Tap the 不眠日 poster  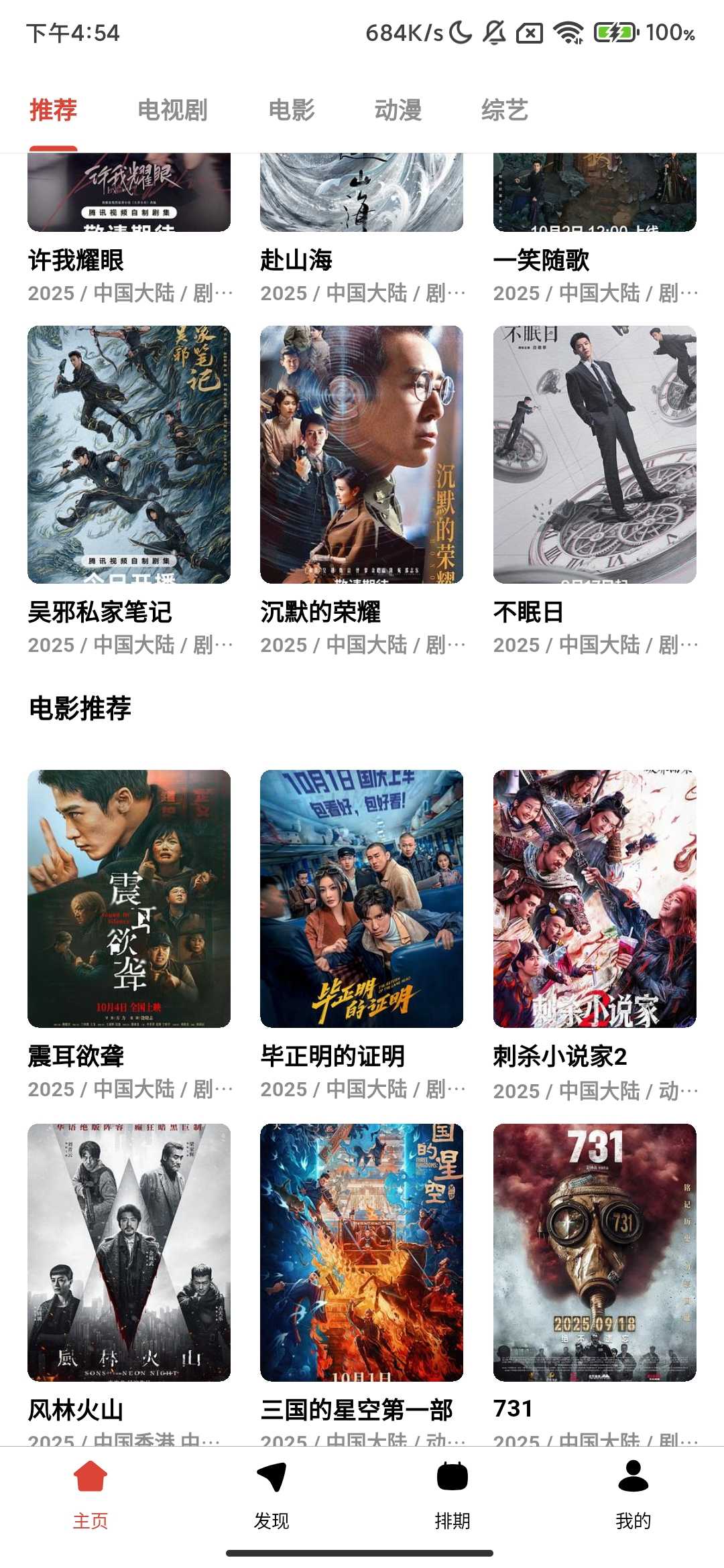[595, 454]
